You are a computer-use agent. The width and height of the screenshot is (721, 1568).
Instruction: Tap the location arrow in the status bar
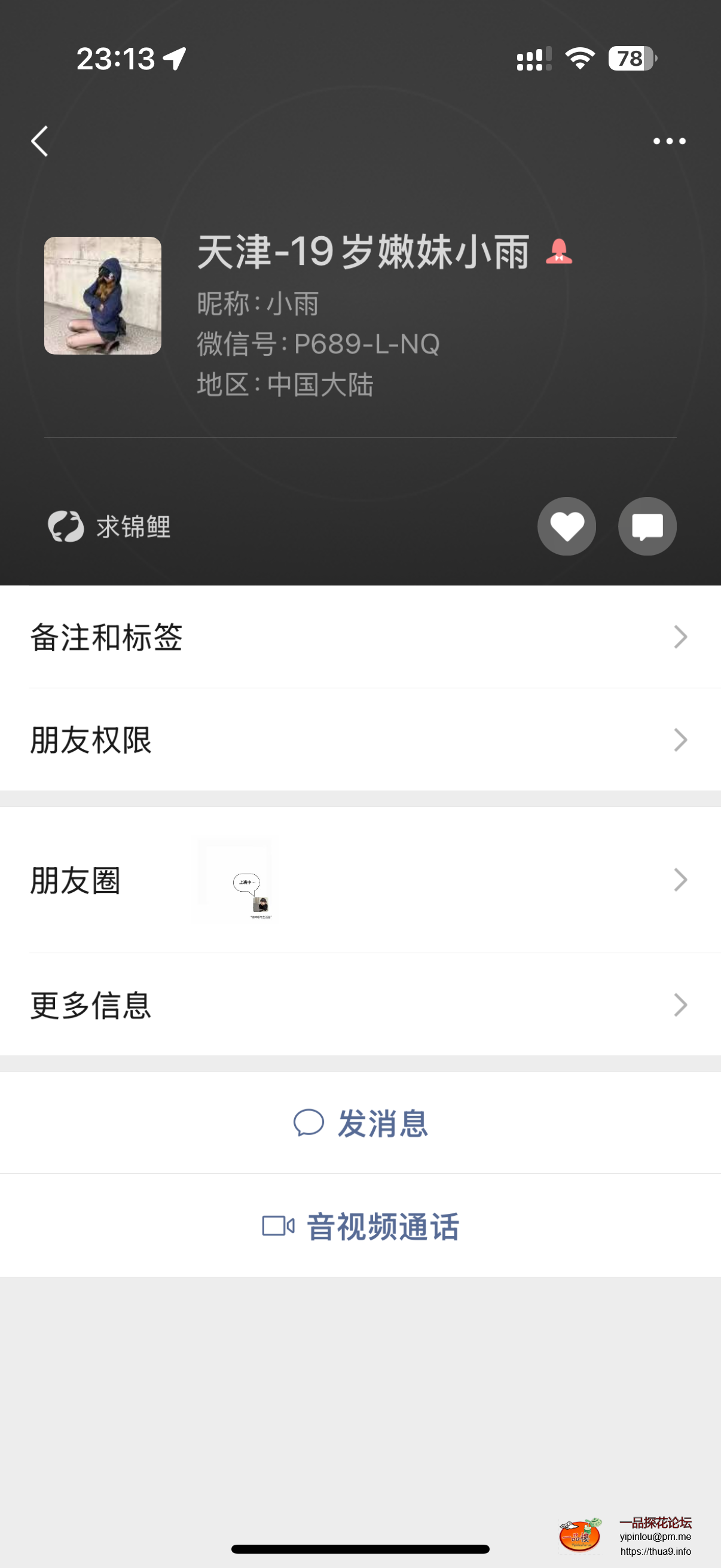tap(174, 59)
